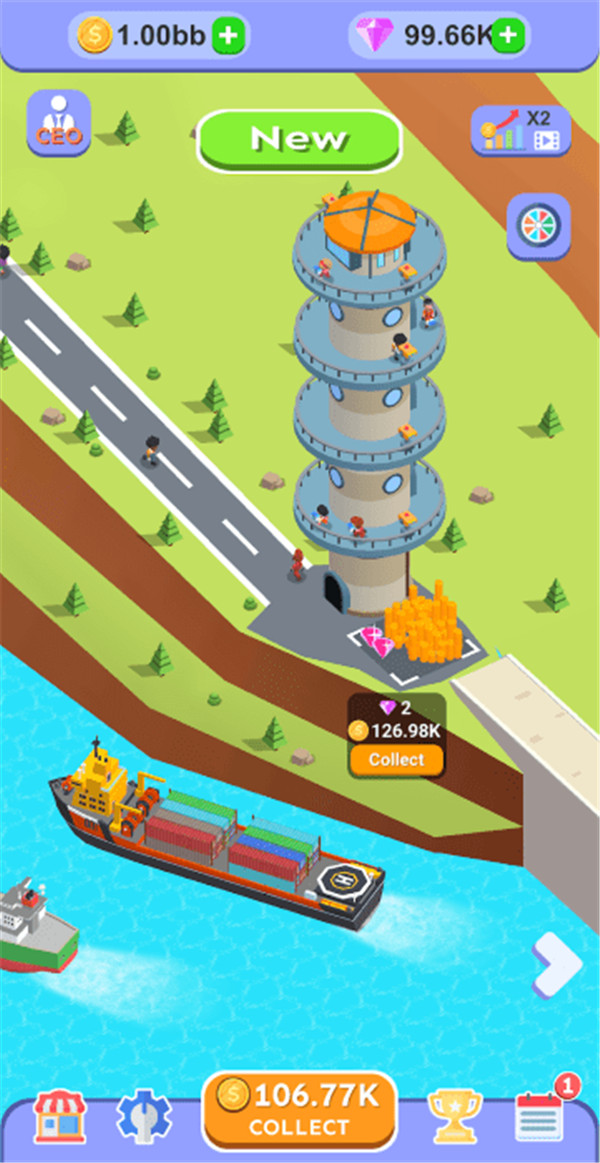600x1163 pixels.
Task: Open the lucky spin wheel
Action: click(x=538, y=226)
